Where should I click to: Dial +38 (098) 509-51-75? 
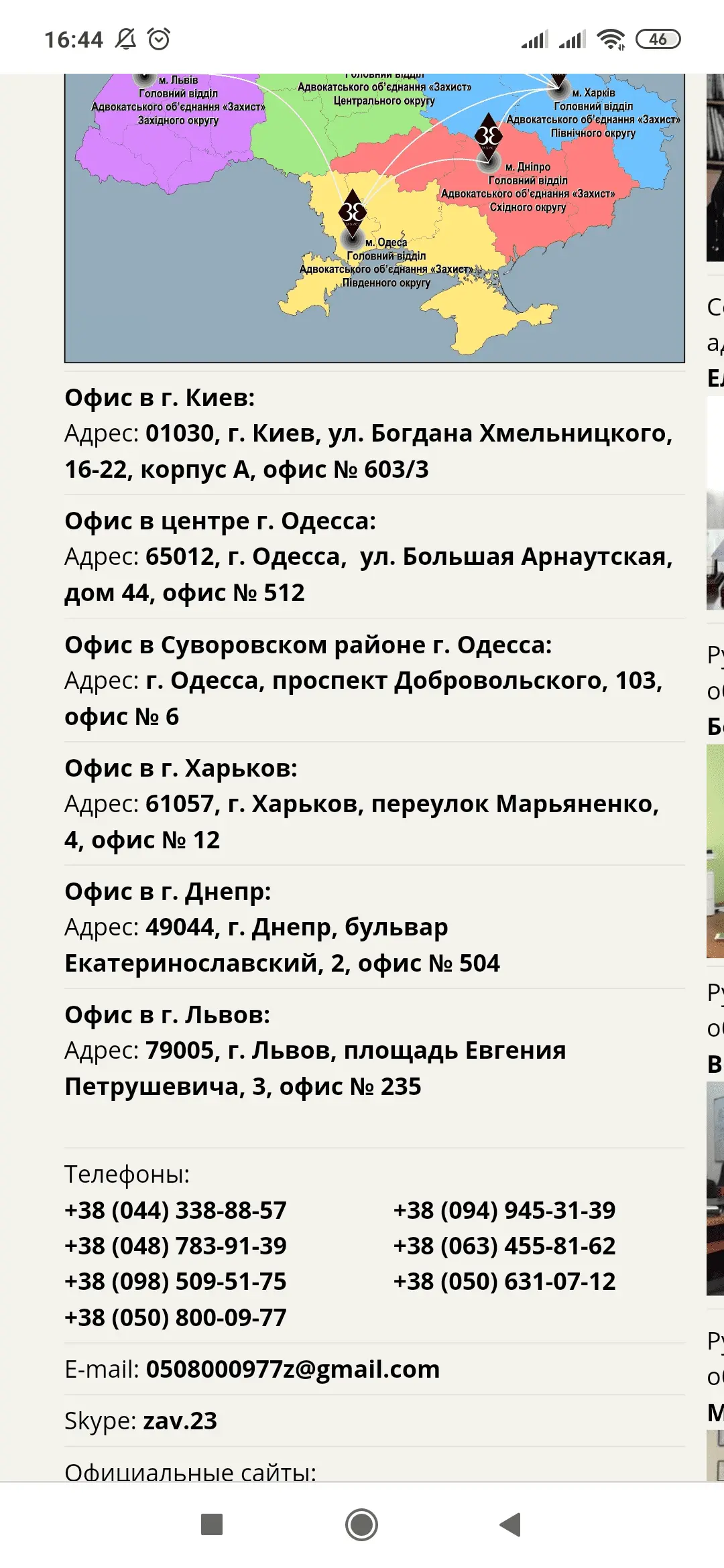click(x=175, y=1281)
